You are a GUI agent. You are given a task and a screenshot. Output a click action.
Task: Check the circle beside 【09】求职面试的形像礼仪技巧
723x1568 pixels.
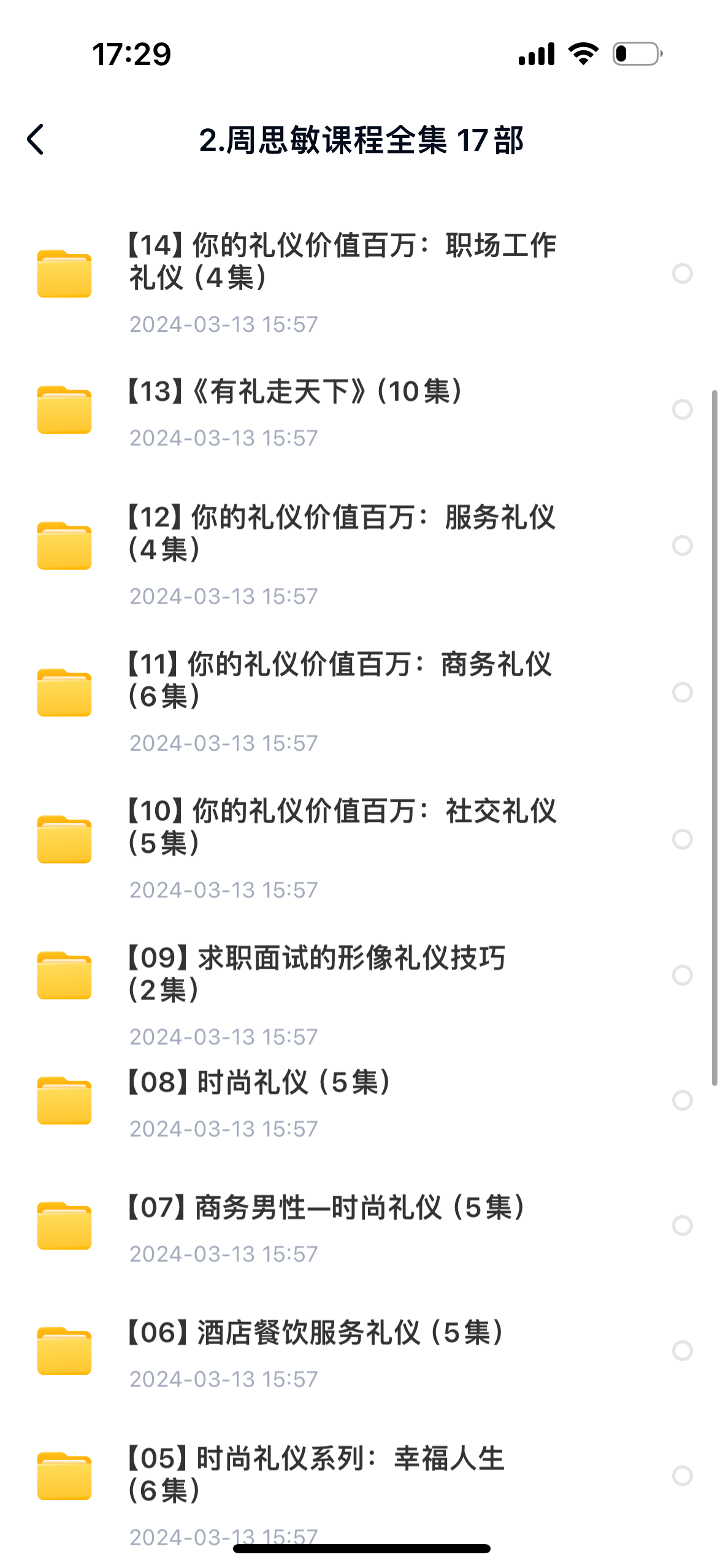[682, 975]
